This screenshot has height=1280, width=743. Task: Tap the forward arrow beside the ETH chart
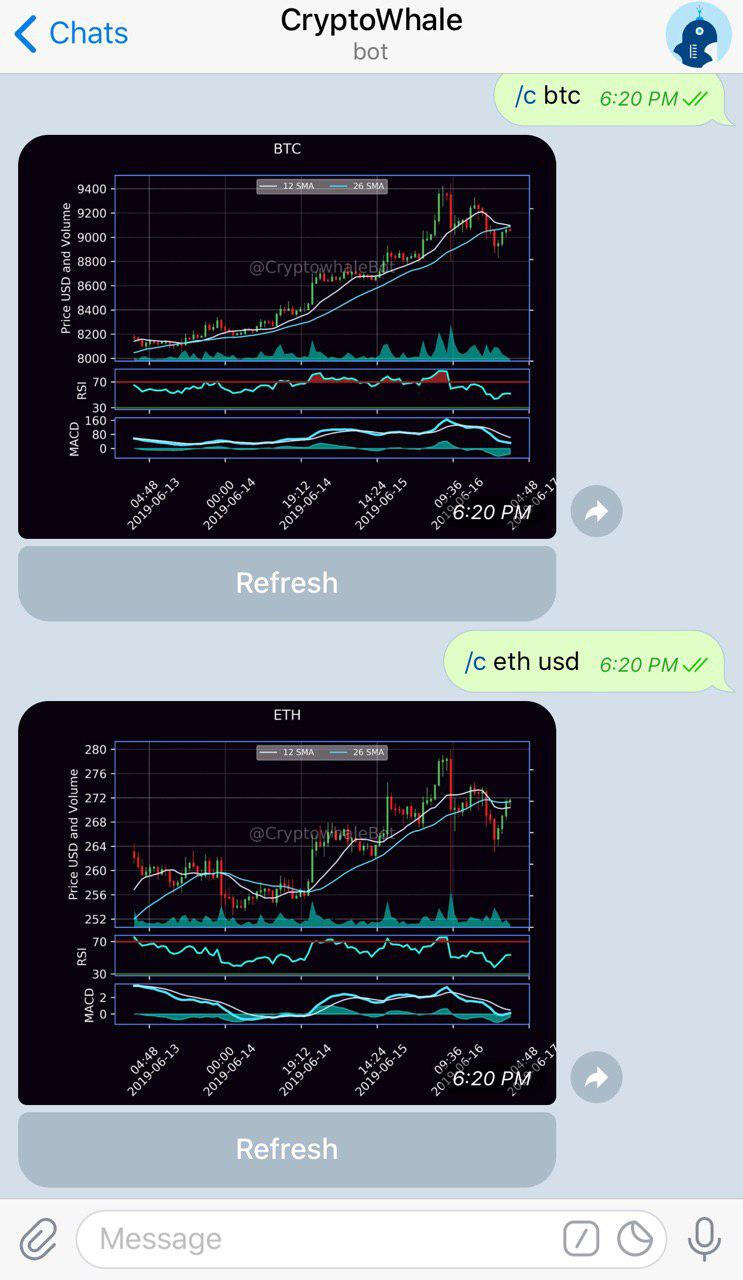click(x=597, y=1077)
